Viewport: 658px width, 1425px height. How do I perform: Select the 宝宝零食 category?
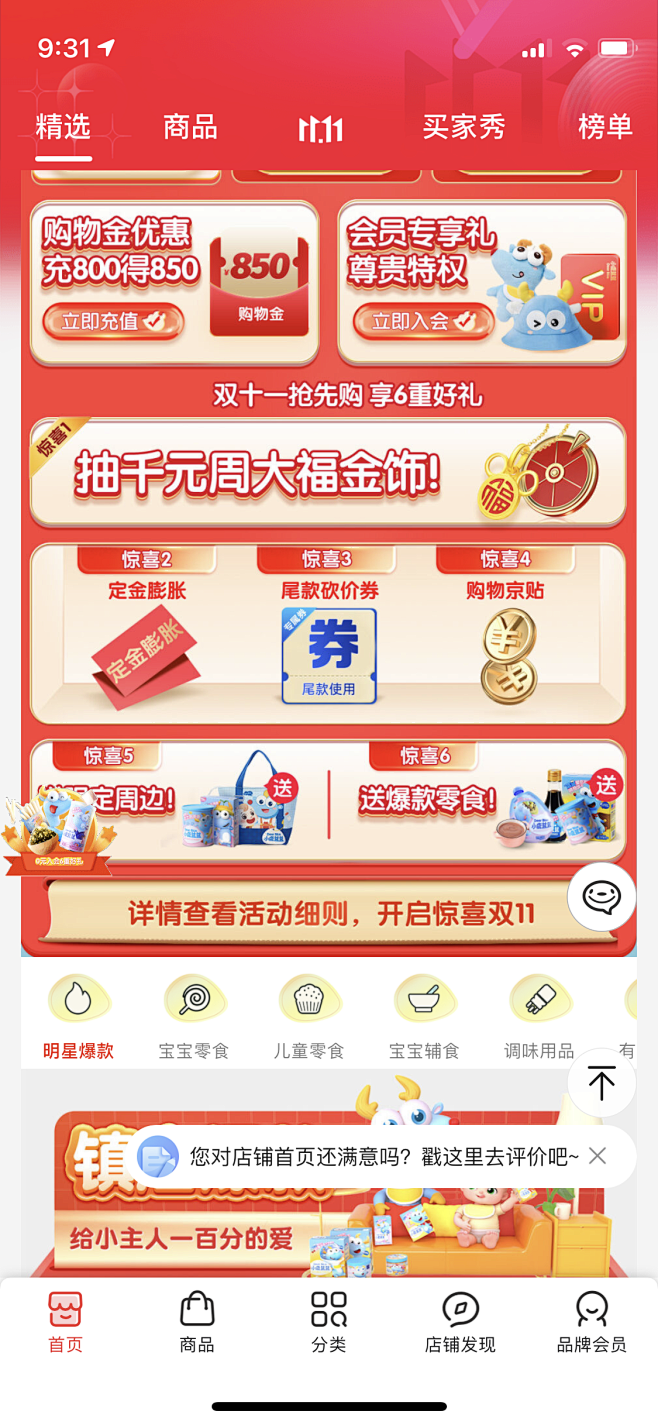click(x=194, y=1017)
